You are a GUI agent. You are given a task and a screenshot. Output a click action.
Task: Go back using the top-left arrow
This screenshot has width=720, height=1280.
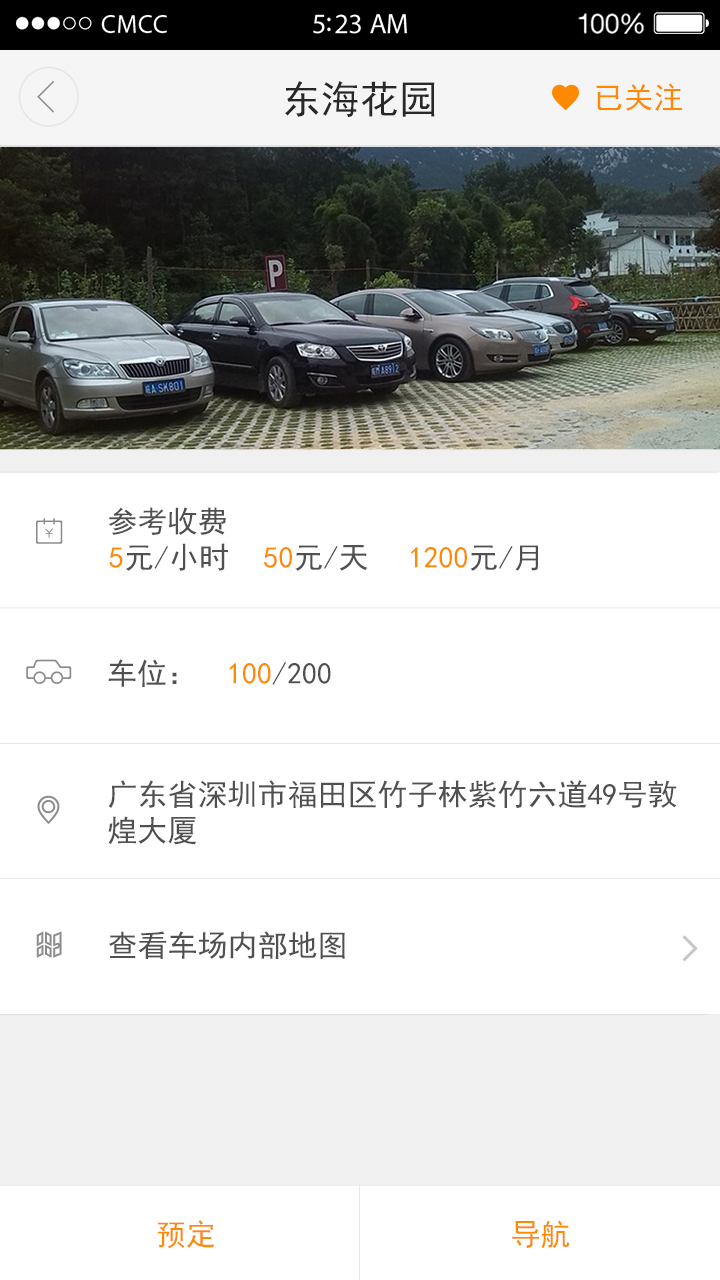[48, 97]
